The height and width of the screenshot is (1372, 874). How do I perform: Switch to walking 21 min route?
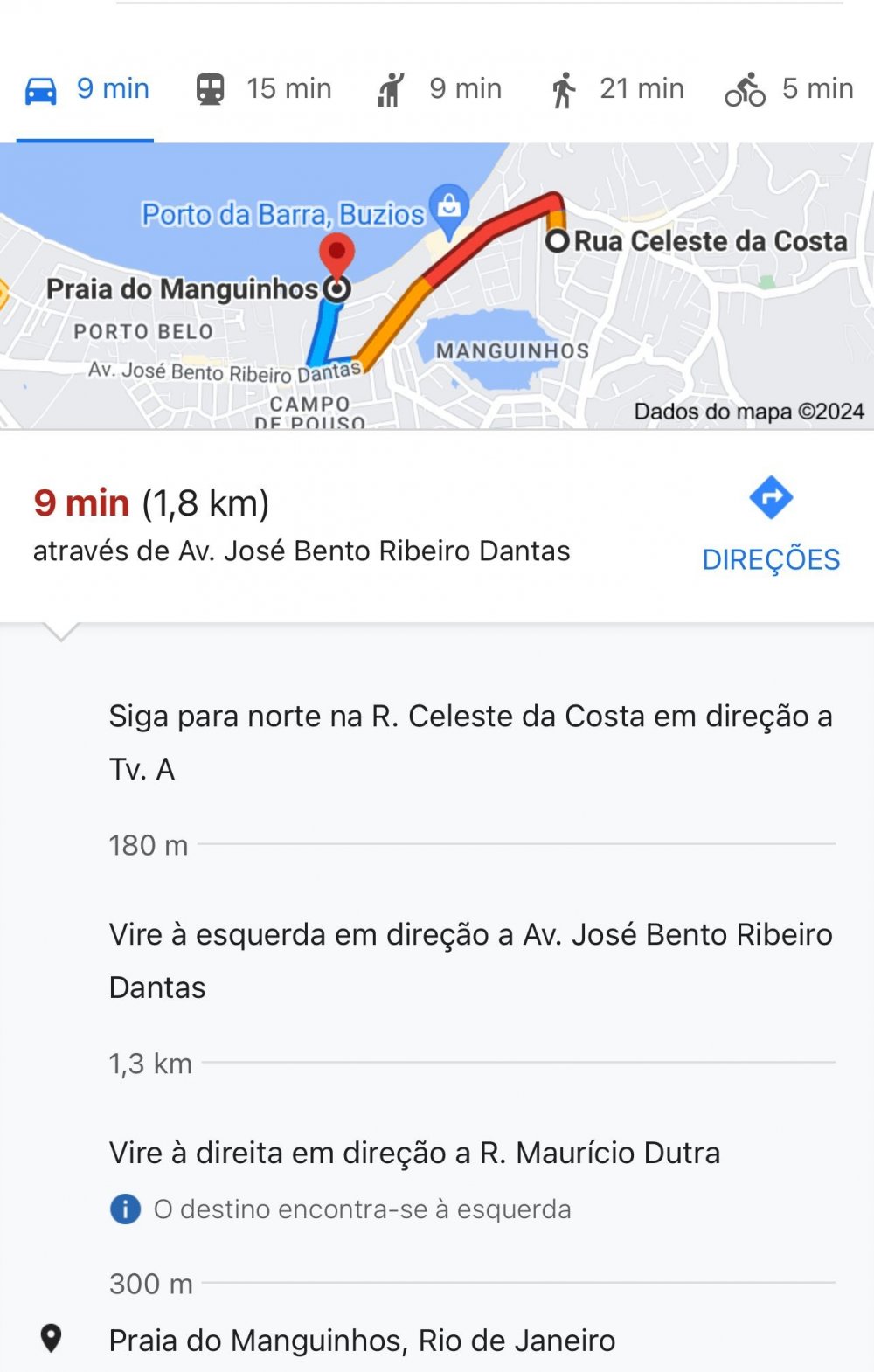617,89
